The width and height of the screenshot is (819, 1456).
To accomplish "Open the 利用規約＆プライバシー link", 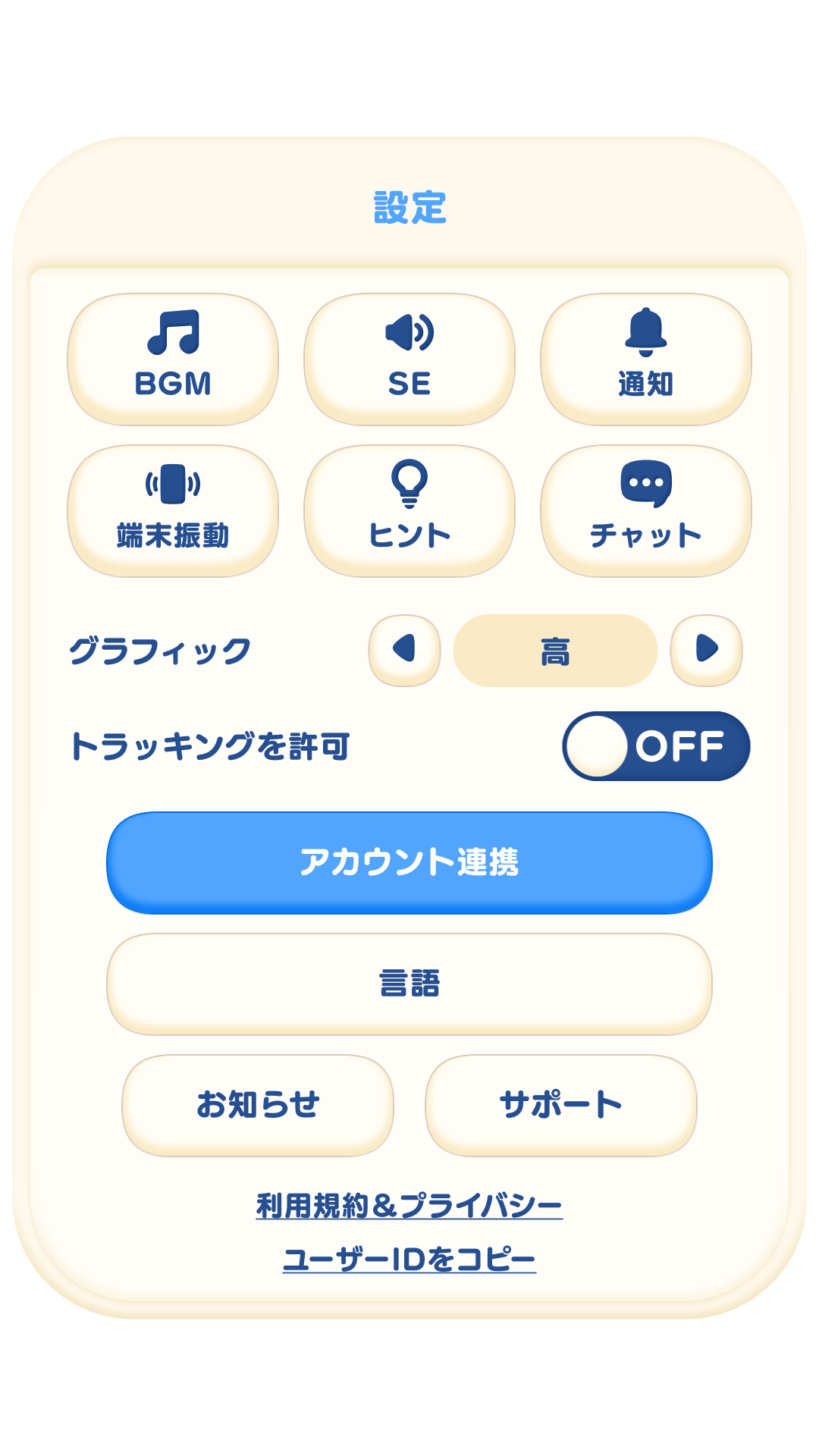I will (x=409, y=1206).
